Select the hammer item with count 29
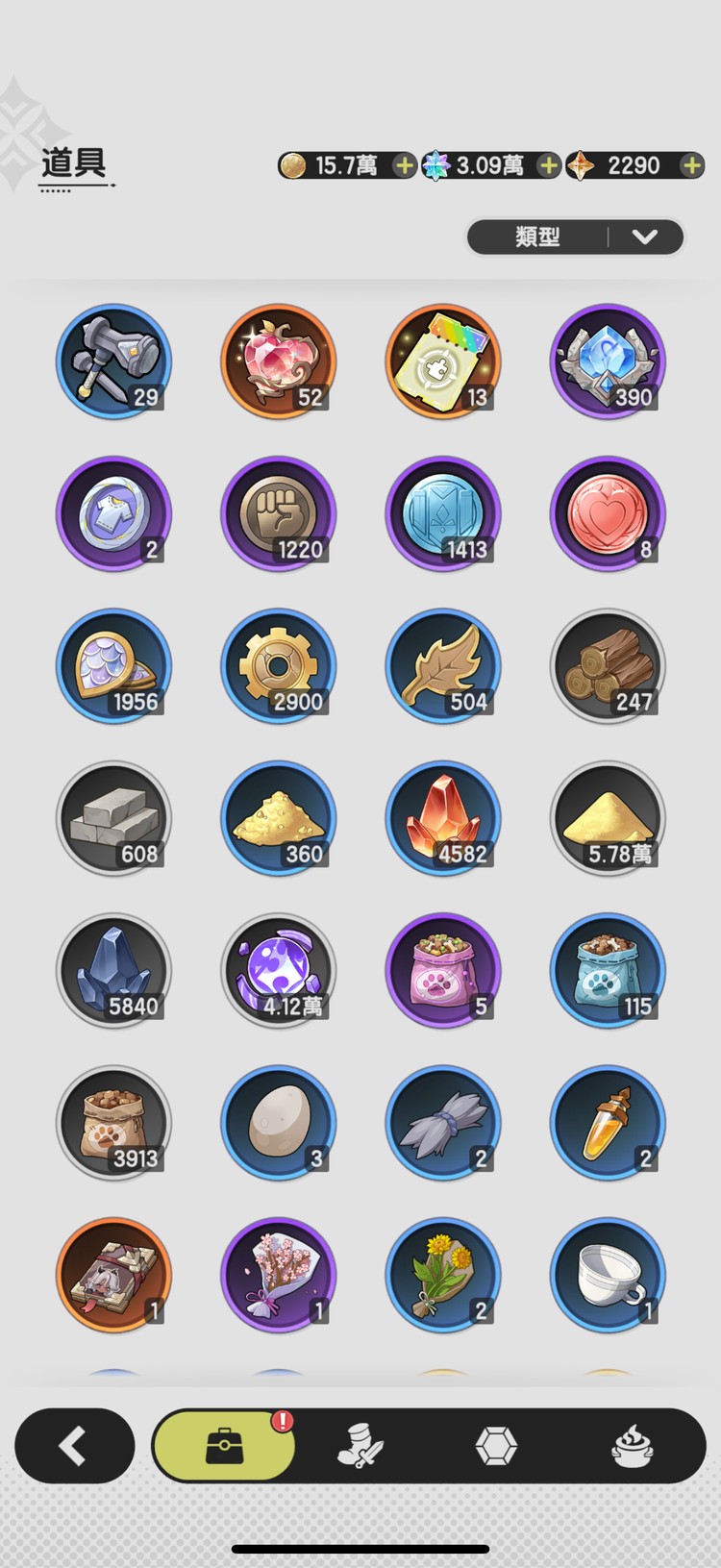The width and height of the screenshot is (721, 1568). tap(113, 361)
